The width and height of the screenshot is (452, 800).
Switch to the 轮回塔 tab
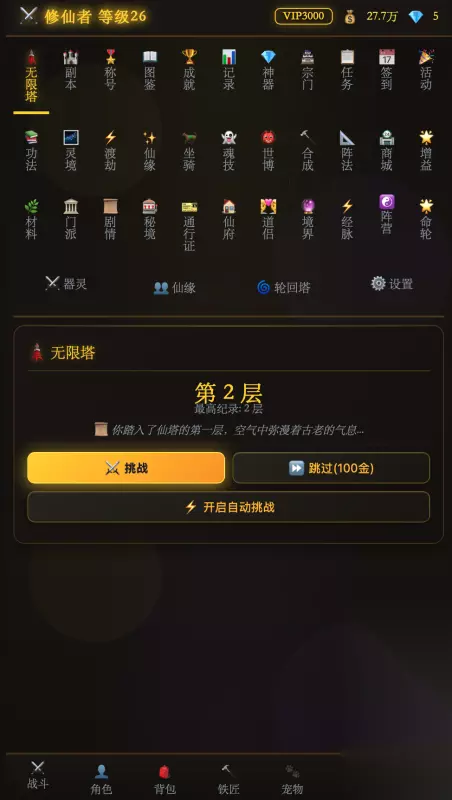pyautogui.click(x=283, y=287)
